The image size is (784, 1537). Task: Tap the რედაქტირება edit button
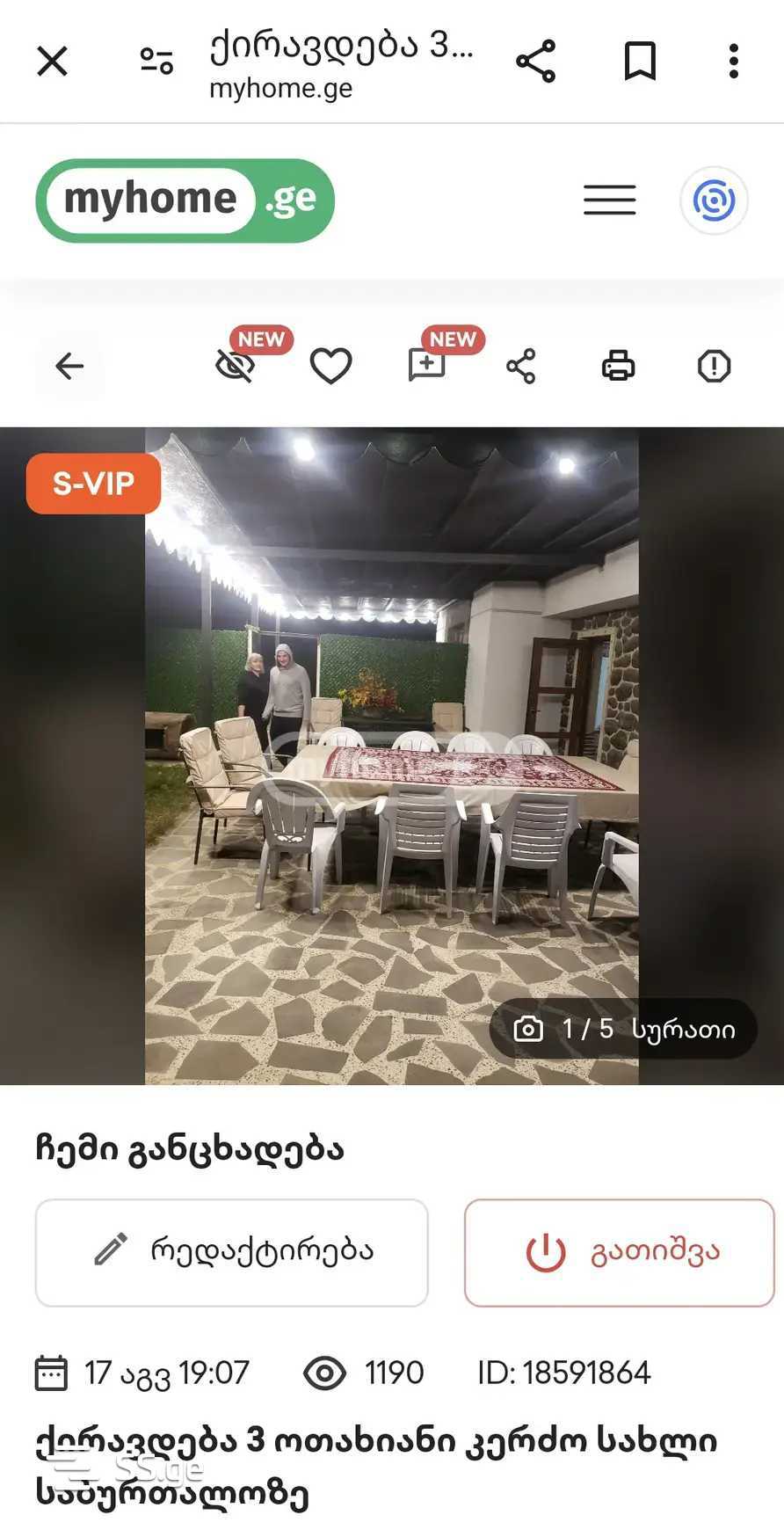232,1252
